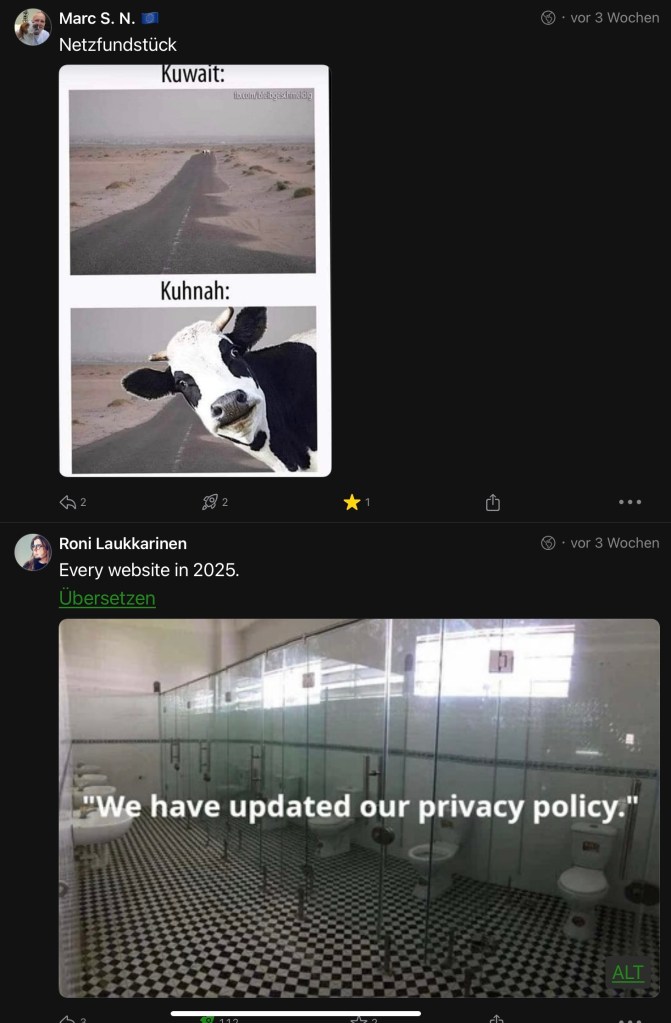Unfavorite Marc S. N.'s post via star

(x=352, y=502)
